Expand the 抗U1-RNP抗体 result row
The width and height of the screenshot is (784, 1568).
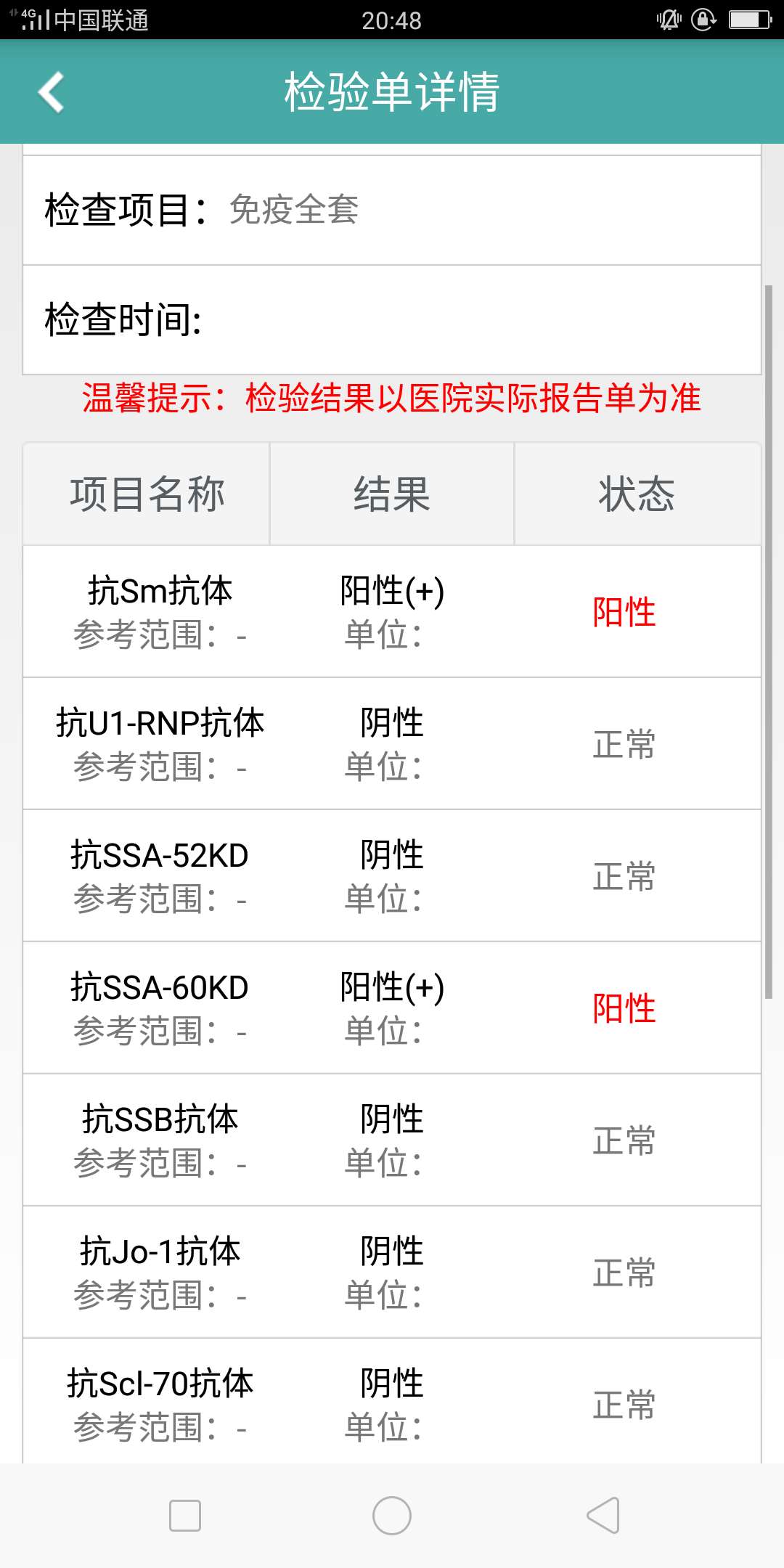pyautogui.click(x=392, y=743)
